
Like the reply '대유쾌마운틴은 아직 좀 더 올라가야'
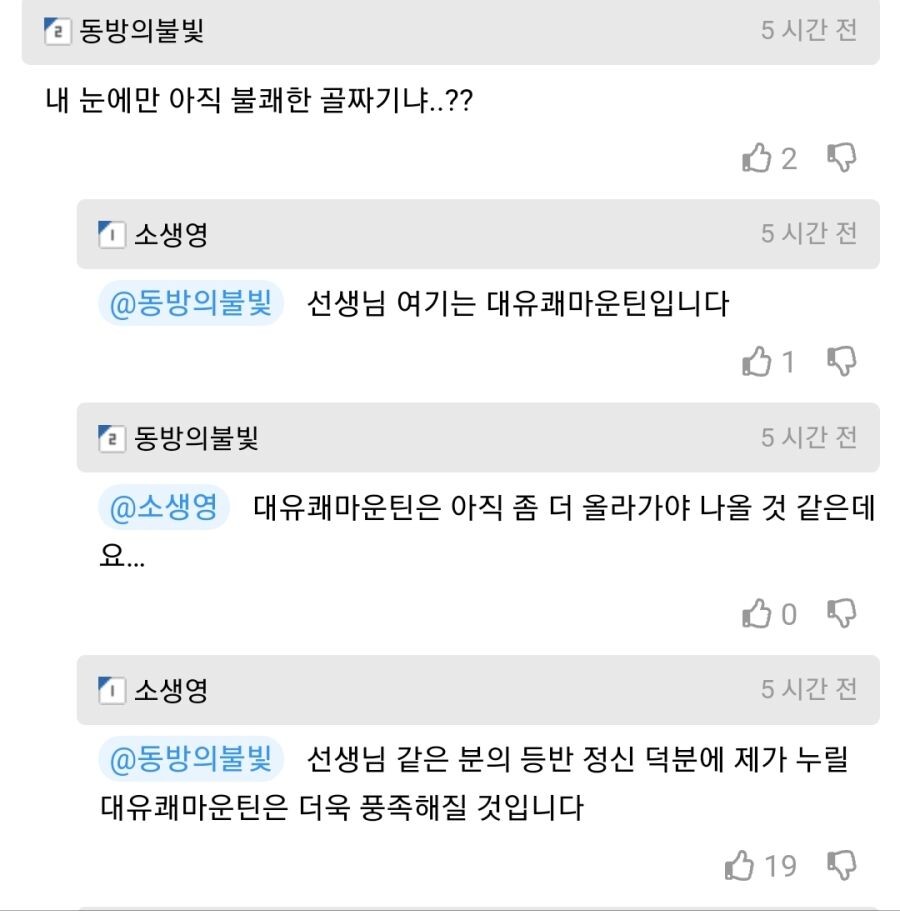[756, 614]
